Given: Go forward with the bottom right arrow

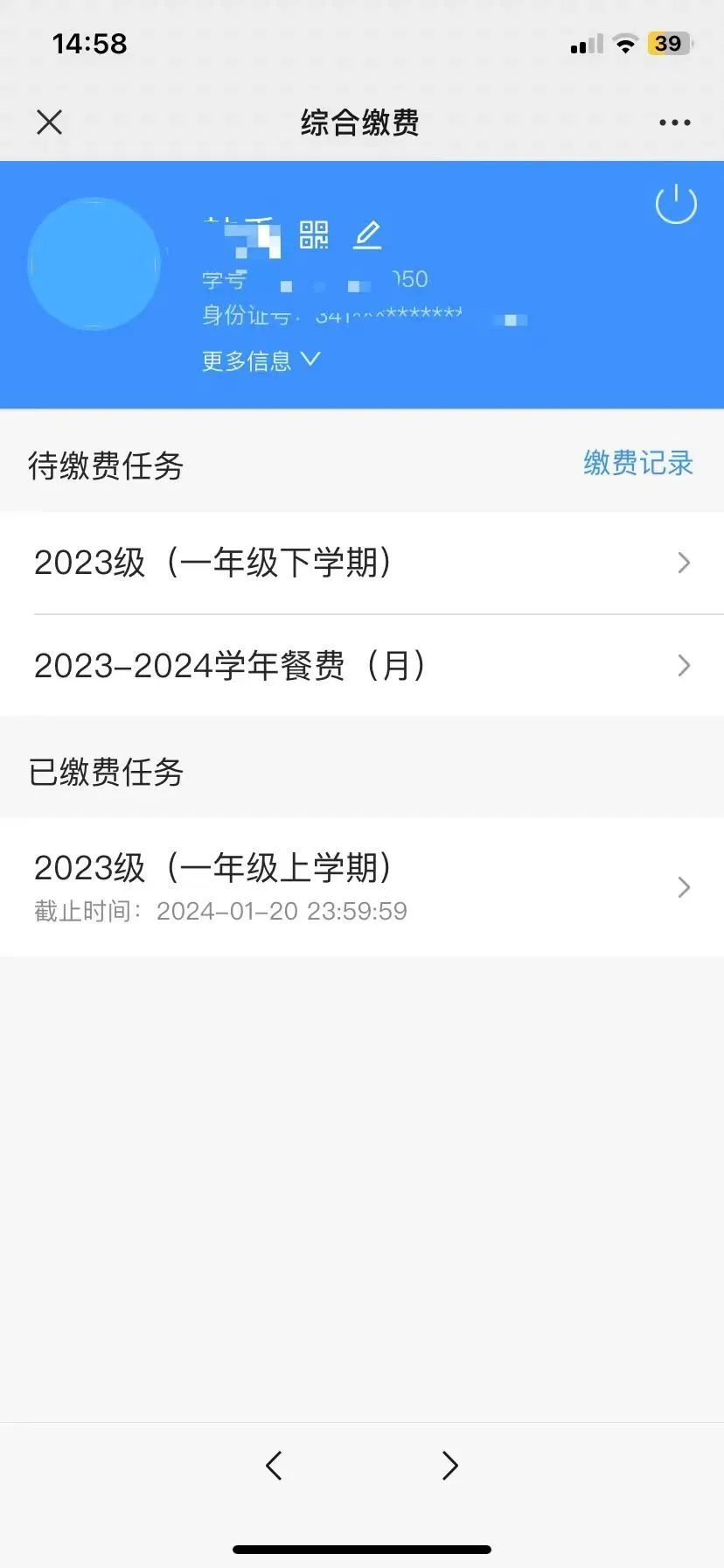Looking at the screenshot, I should tap(450, 1465).
